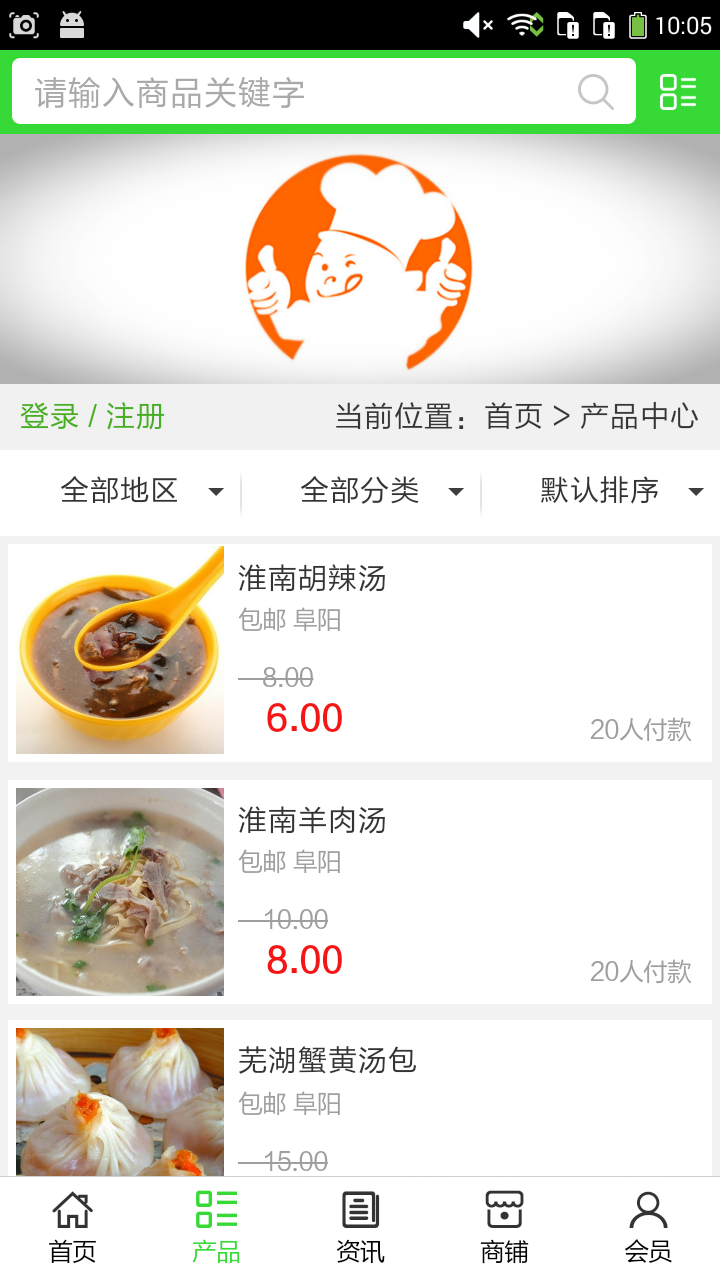
Task: Tap the magnifier search icon
Action: click(596, 92)
